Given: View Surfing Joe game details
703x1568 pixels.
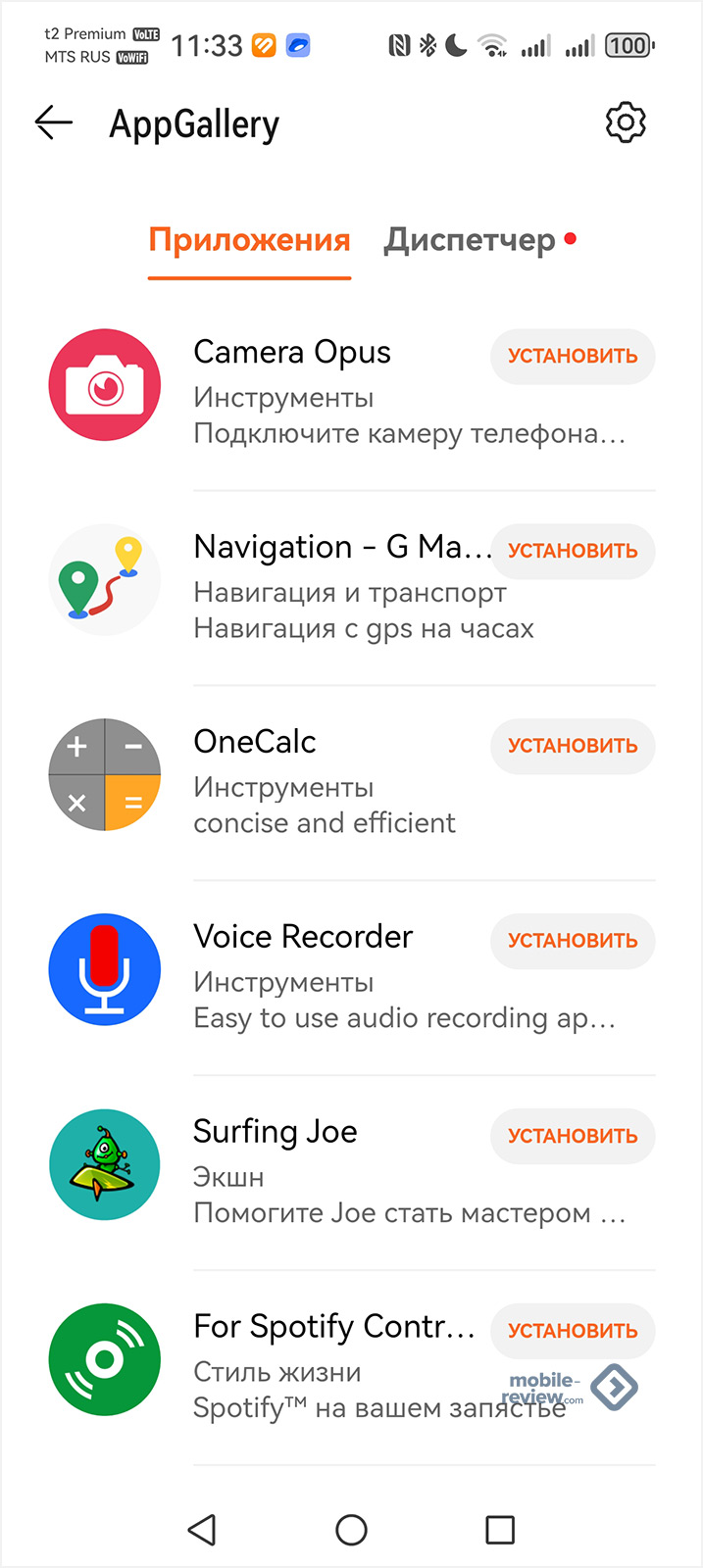Looking at the screenshot, I should pyautogui.click(x=276, y=1133).
